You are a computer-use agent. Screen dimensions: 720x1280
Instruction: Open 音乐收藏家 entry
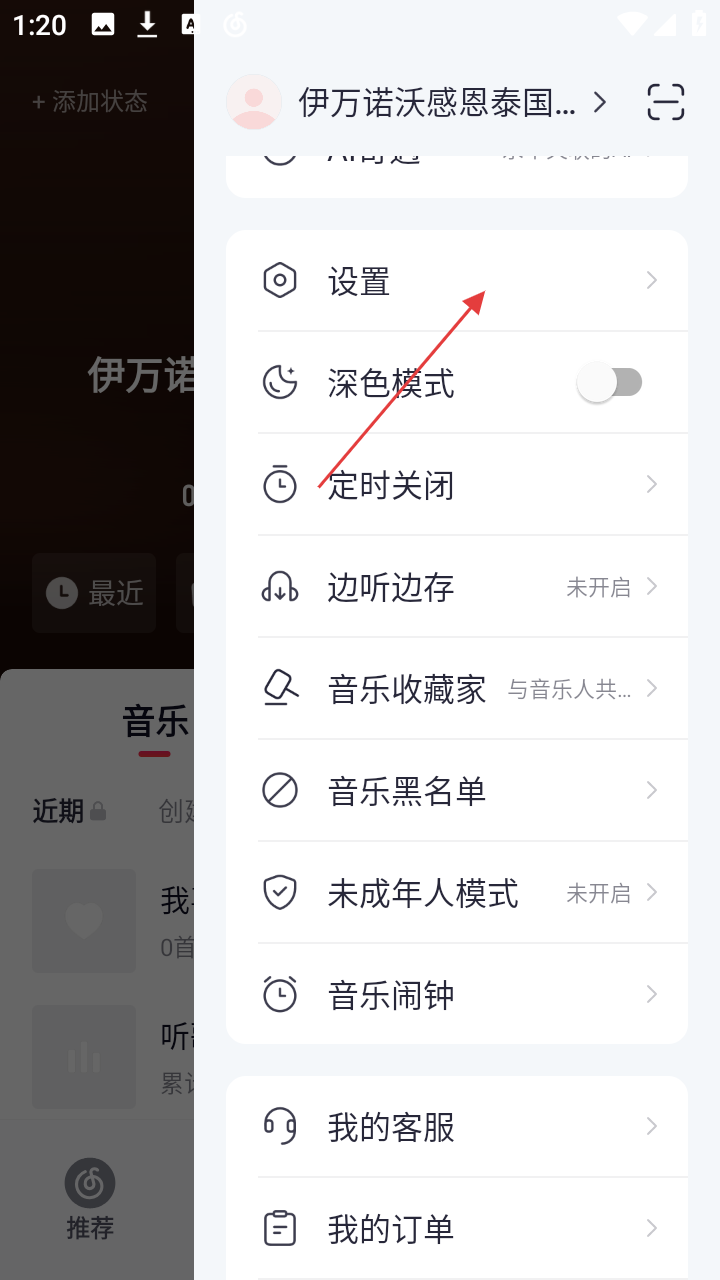pyautogui.click(x=457, y=689)
